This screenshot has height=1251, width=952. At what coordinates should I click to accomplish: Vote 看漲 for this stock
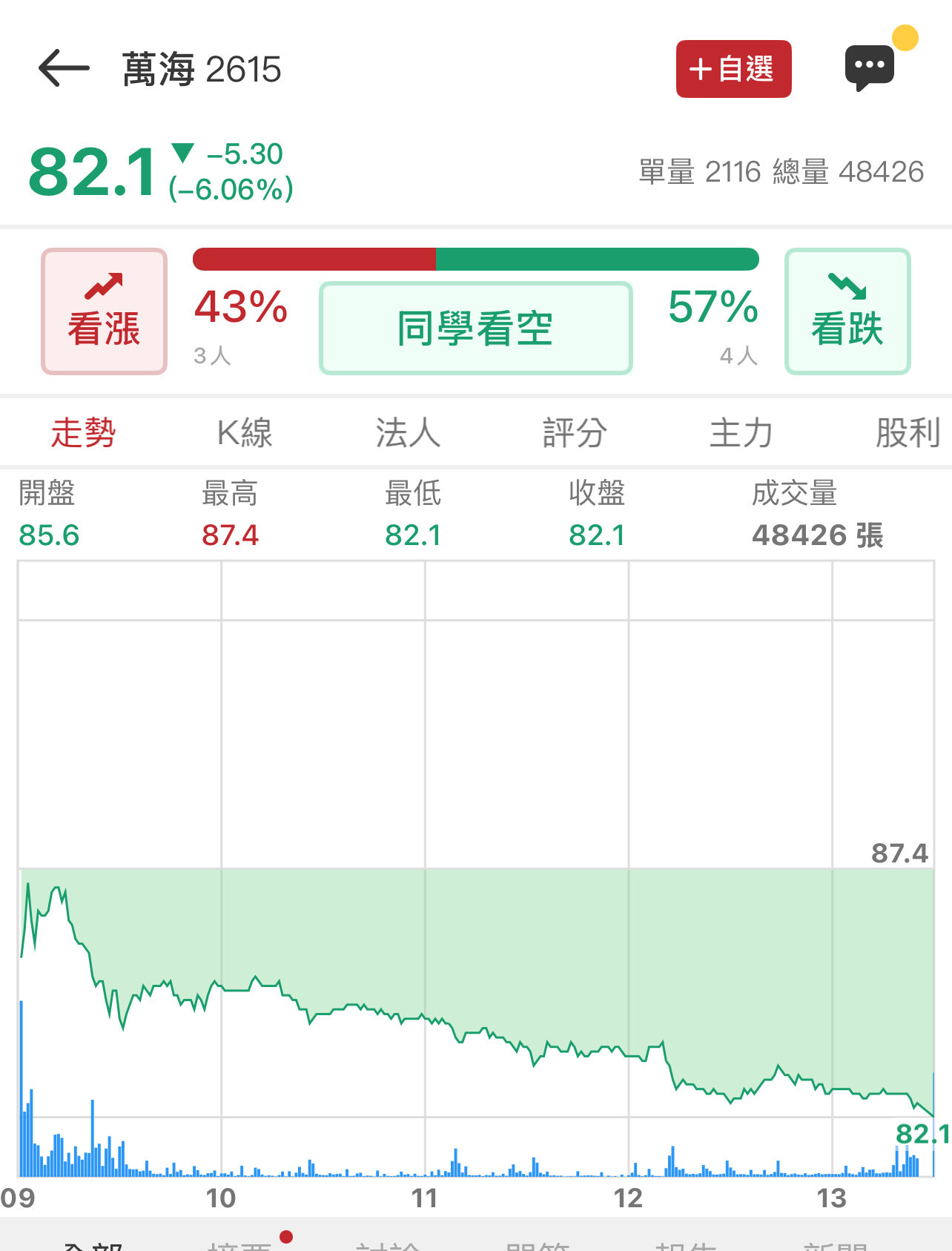point(105,311)
